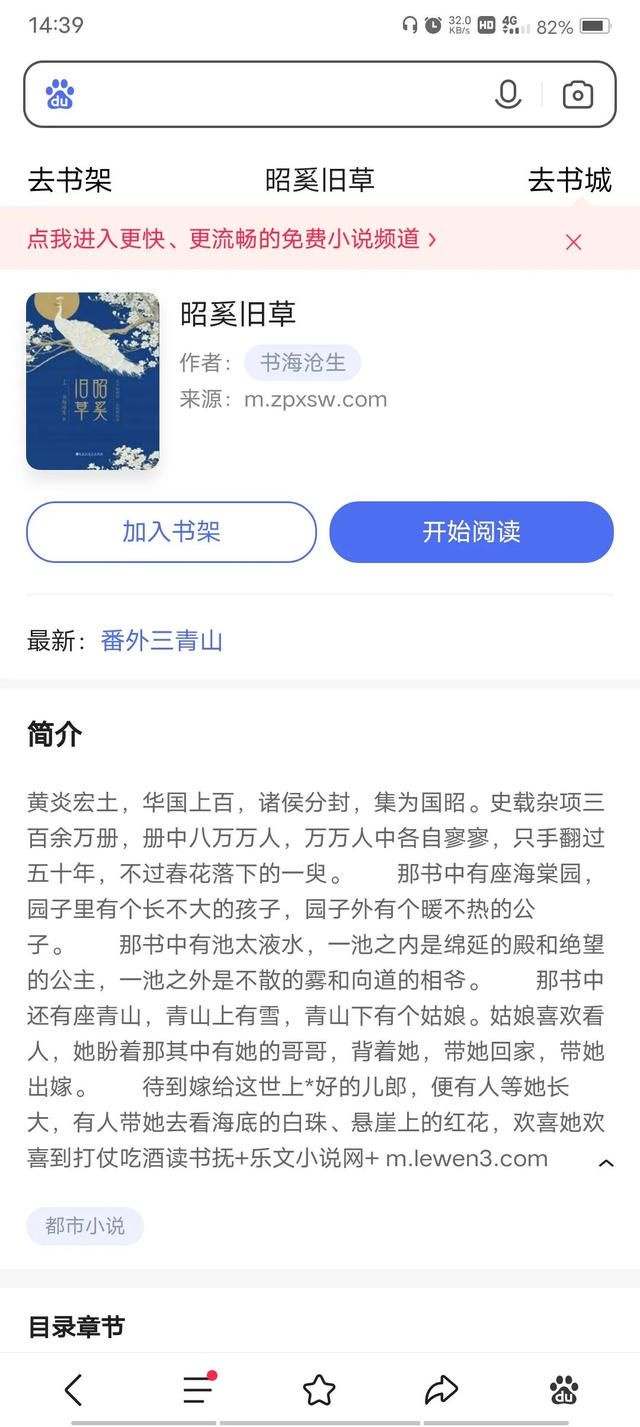This screenshot has width=640, height=1427.
Task: Open the free novel channel banner
Action: pyautogui.click(x=231, y=239)
